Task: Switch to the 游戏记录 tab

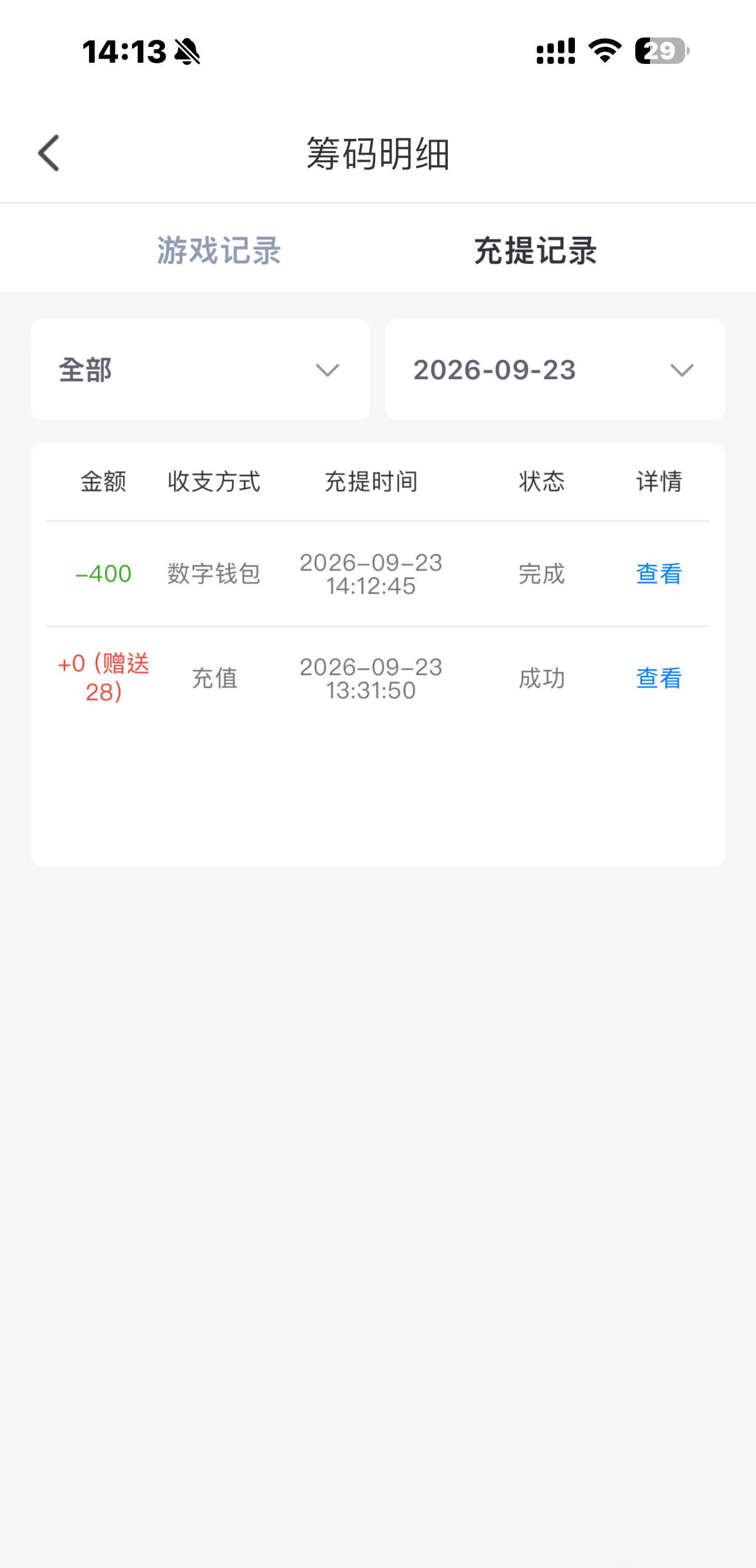Action: [219, 250]
